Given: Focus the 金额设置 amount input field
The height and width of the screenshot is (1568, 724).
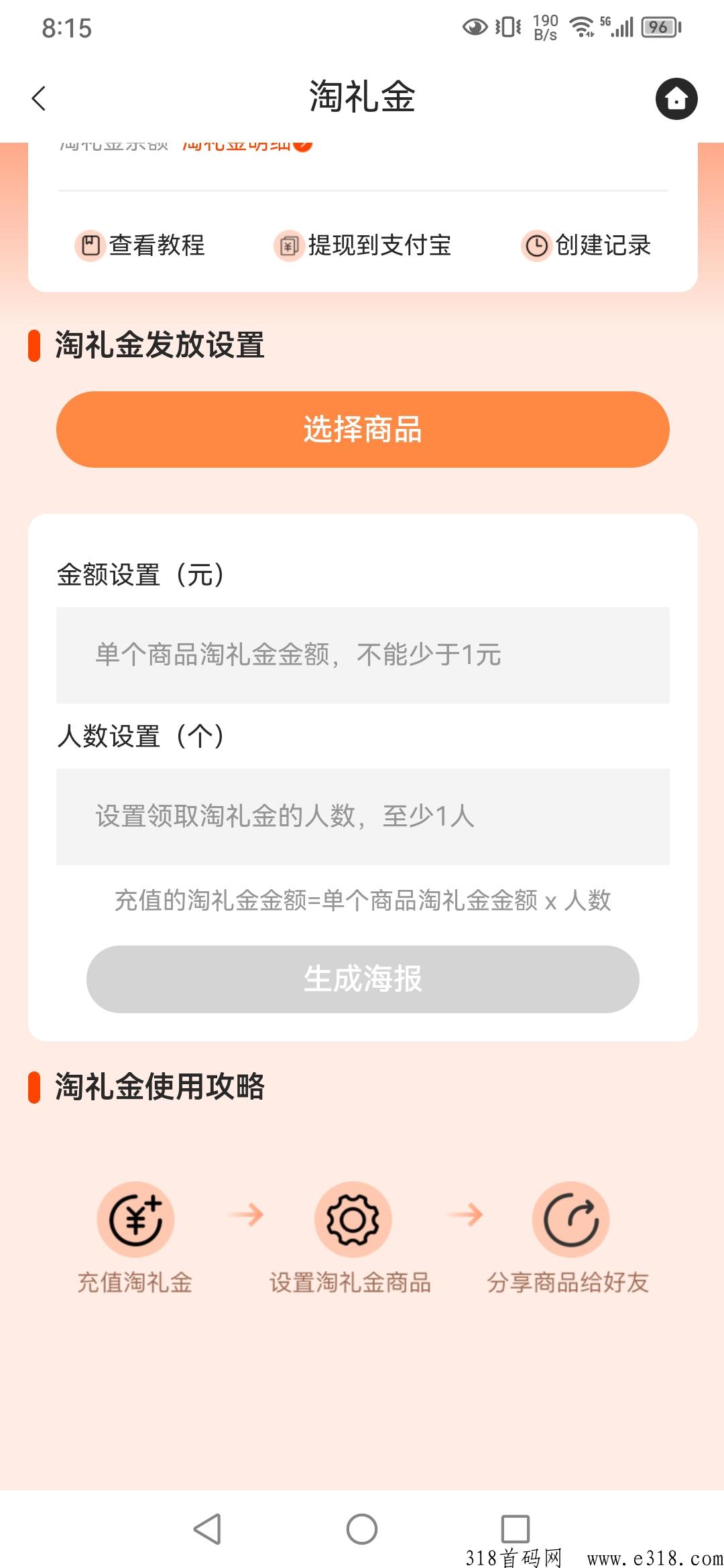Looking at the screenshot, I should point(363,655).
